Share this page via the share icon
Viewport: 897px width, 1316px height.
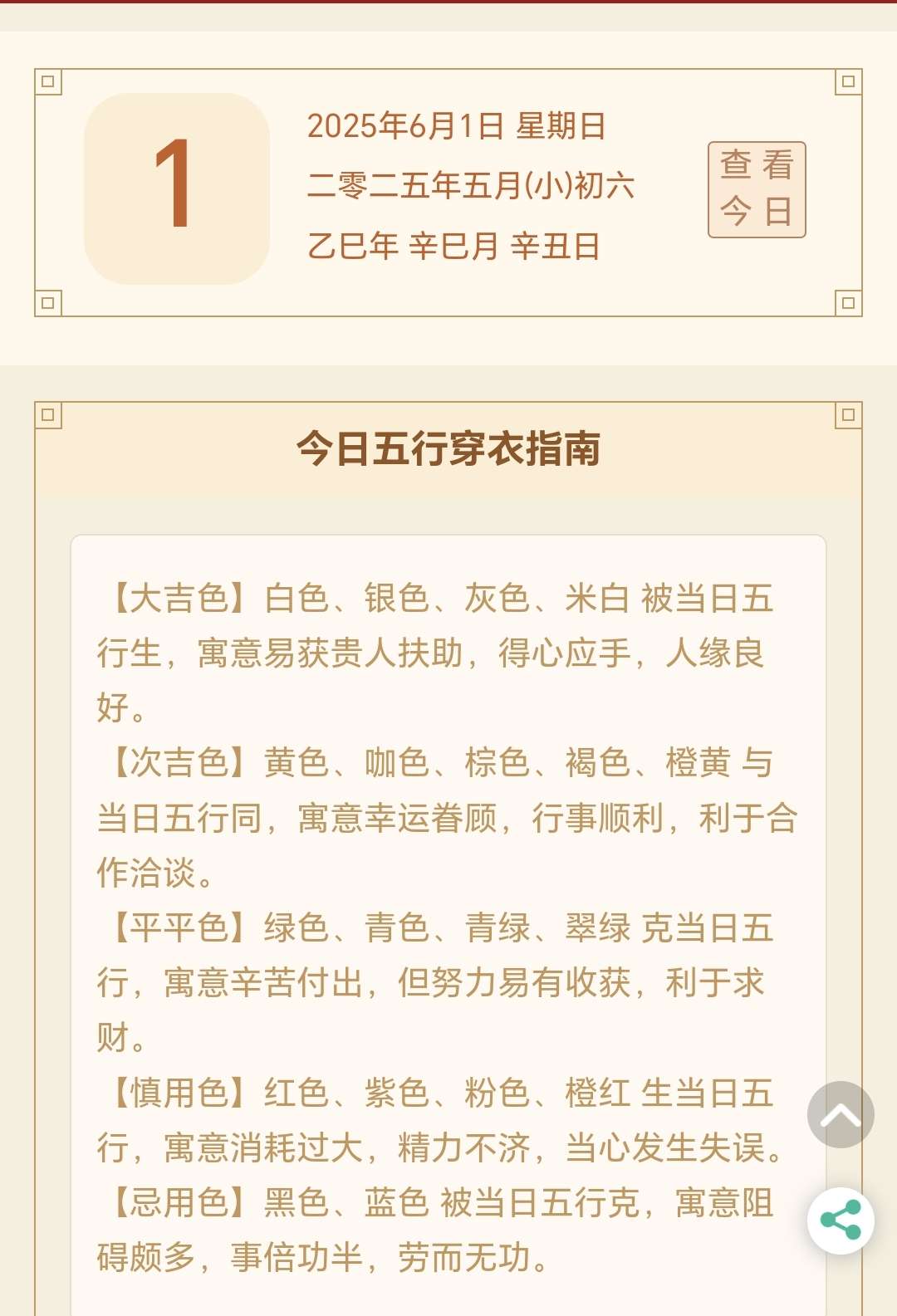[841, 1221]
